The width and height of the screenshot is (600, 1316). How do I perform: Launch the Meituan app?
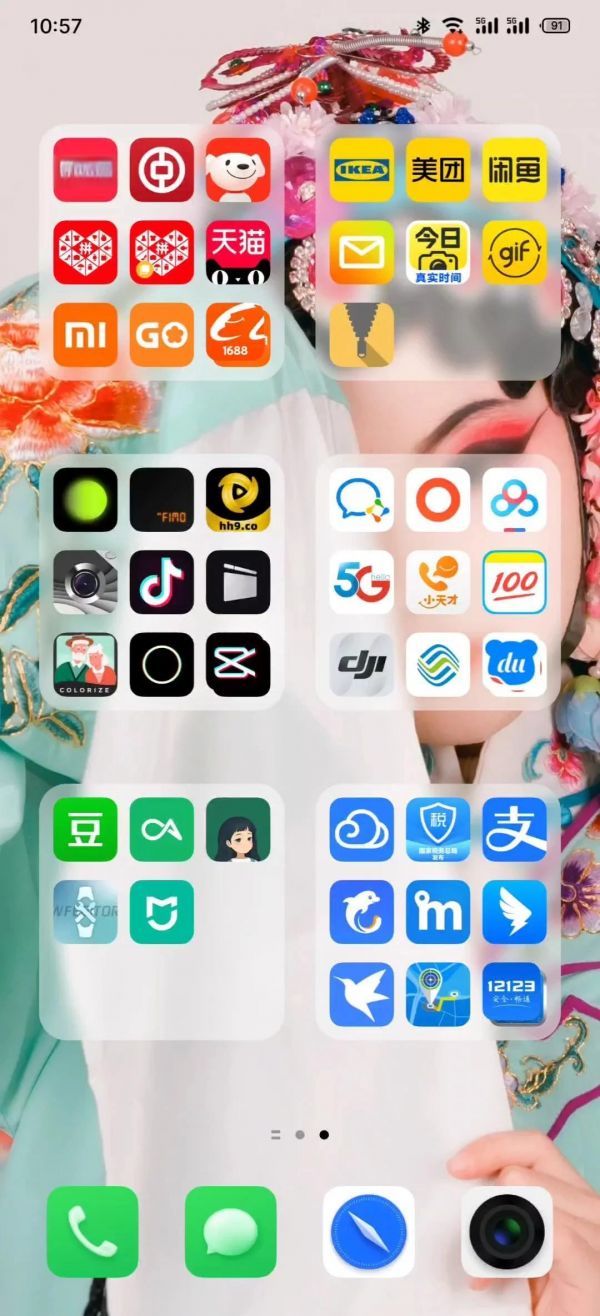tap(438, 170)
